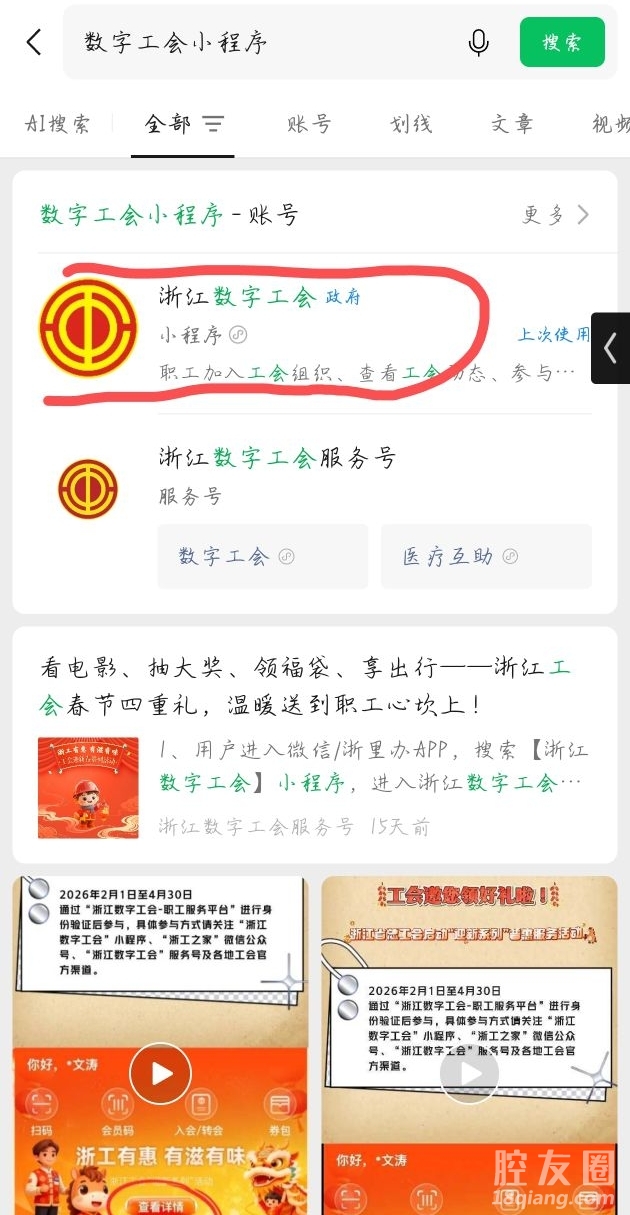Start voice input with the microphone icon
630x1215 pixels.
[479, 42]
